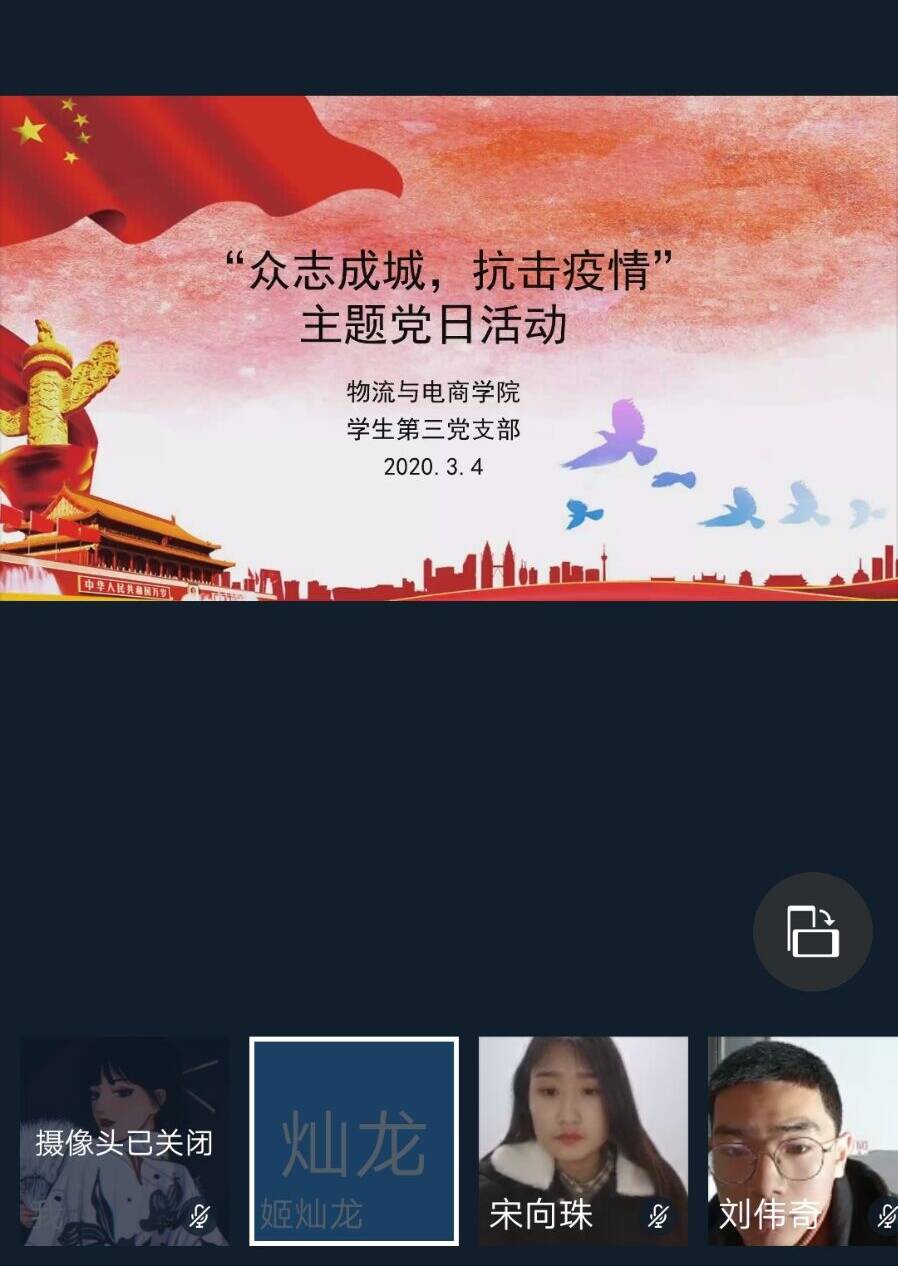Select 刘伟奇's video tile
The image size is (898, 1266).
click(x=802, y=1140)
